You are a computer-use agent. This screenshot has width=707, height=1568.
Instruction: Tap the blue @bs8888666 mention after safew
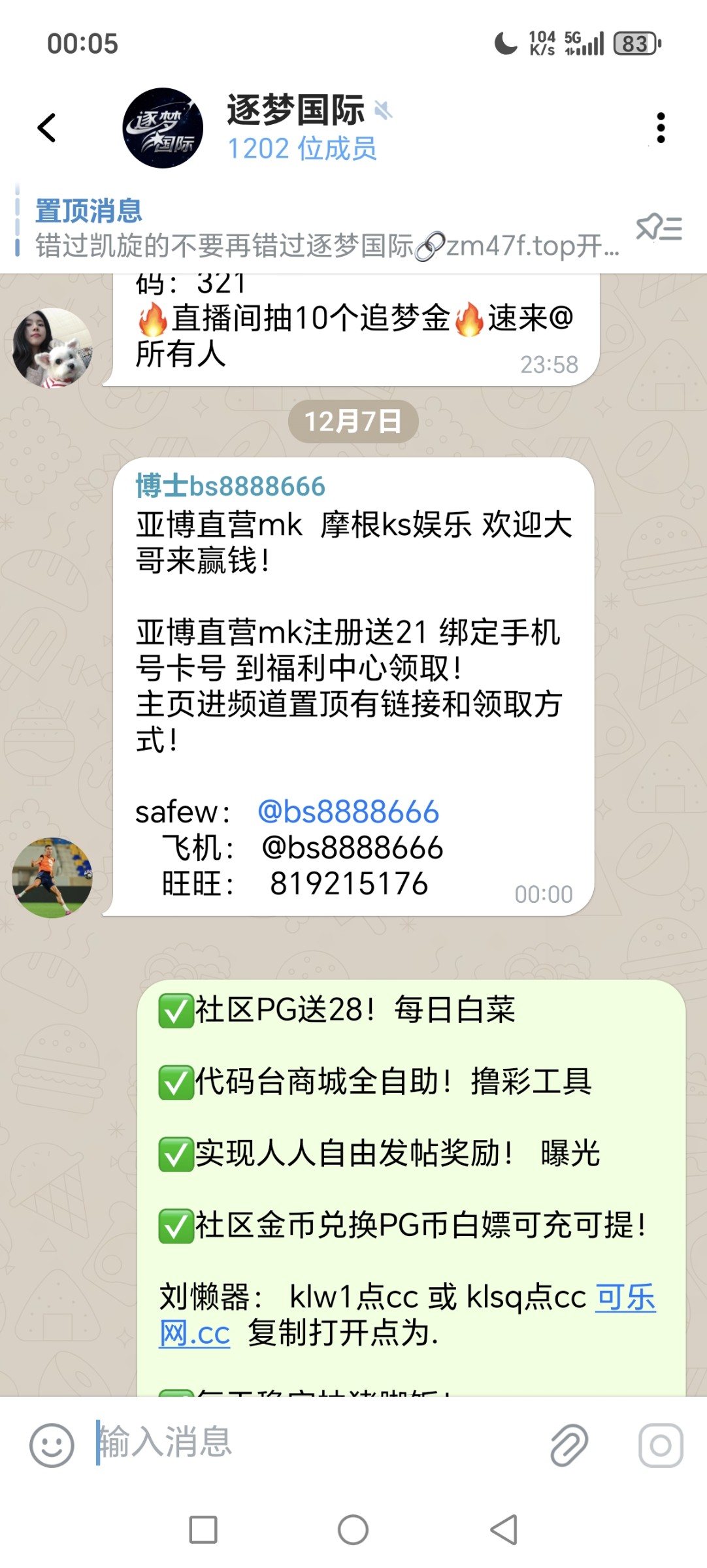point(348,812)
